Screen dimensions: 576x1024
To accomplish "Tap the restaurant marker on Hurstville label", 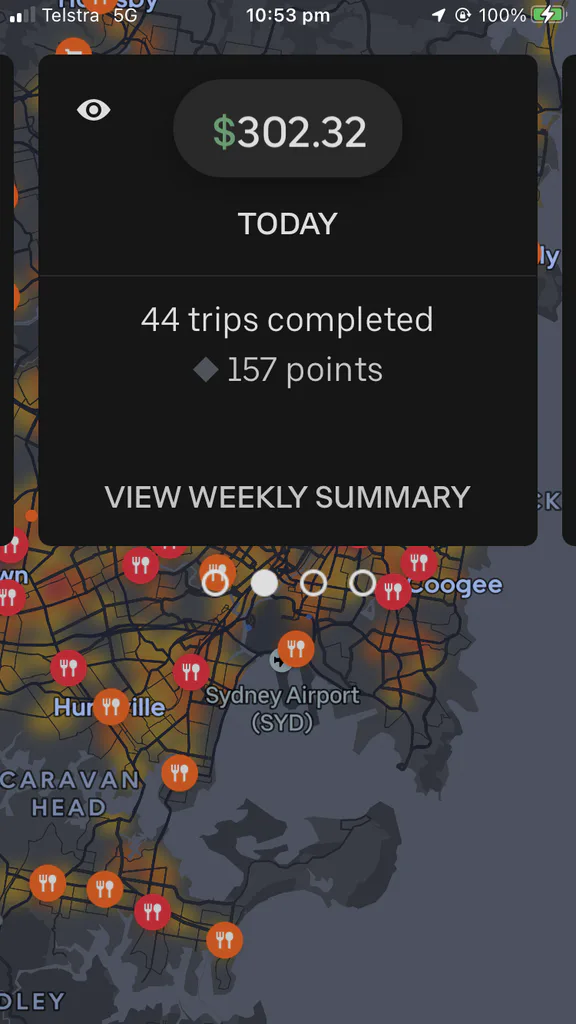I will tap(111, 707).
